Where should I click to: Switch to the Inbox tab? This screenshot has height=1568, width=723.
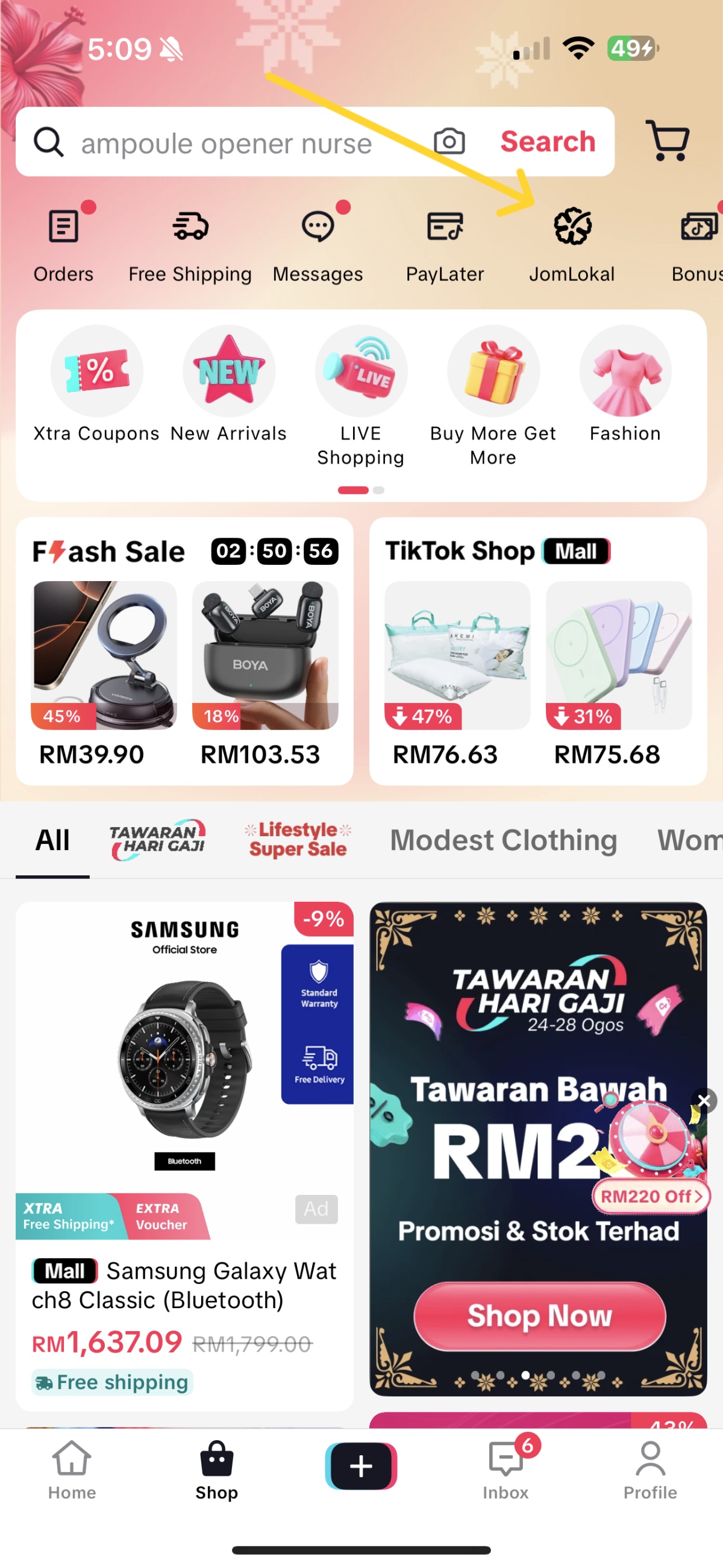505,1469
